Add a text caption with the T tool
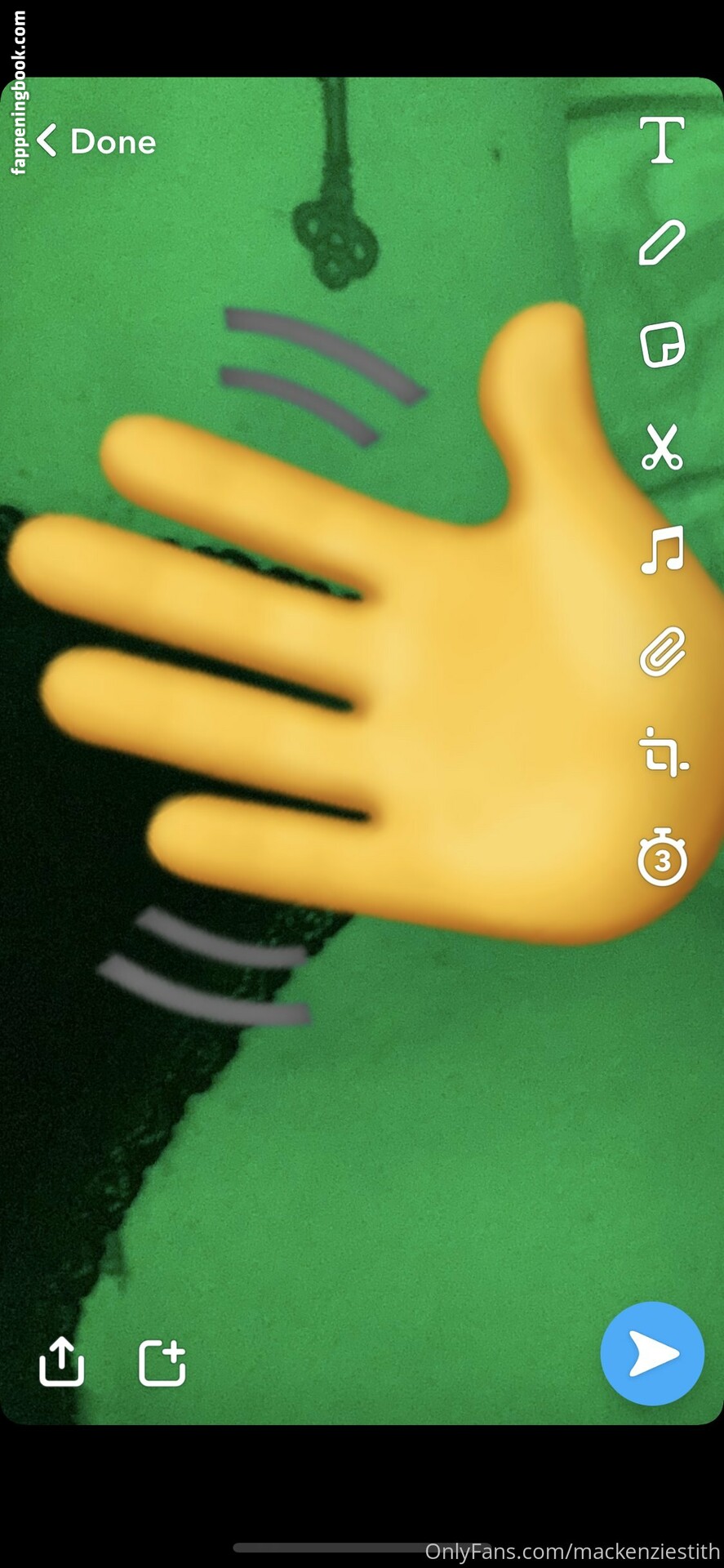 tap(661, 140)
